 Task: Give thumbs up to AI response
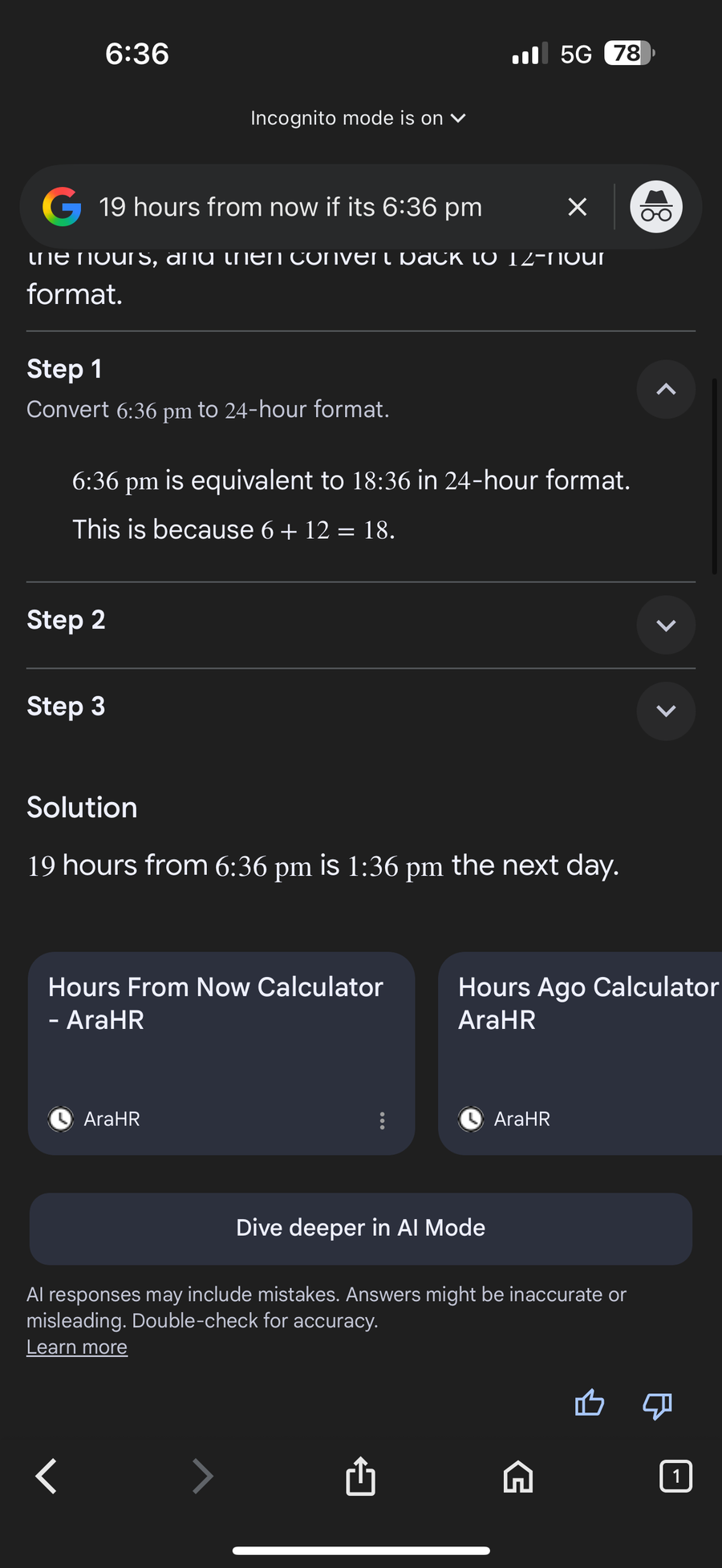coord(590,1403)
